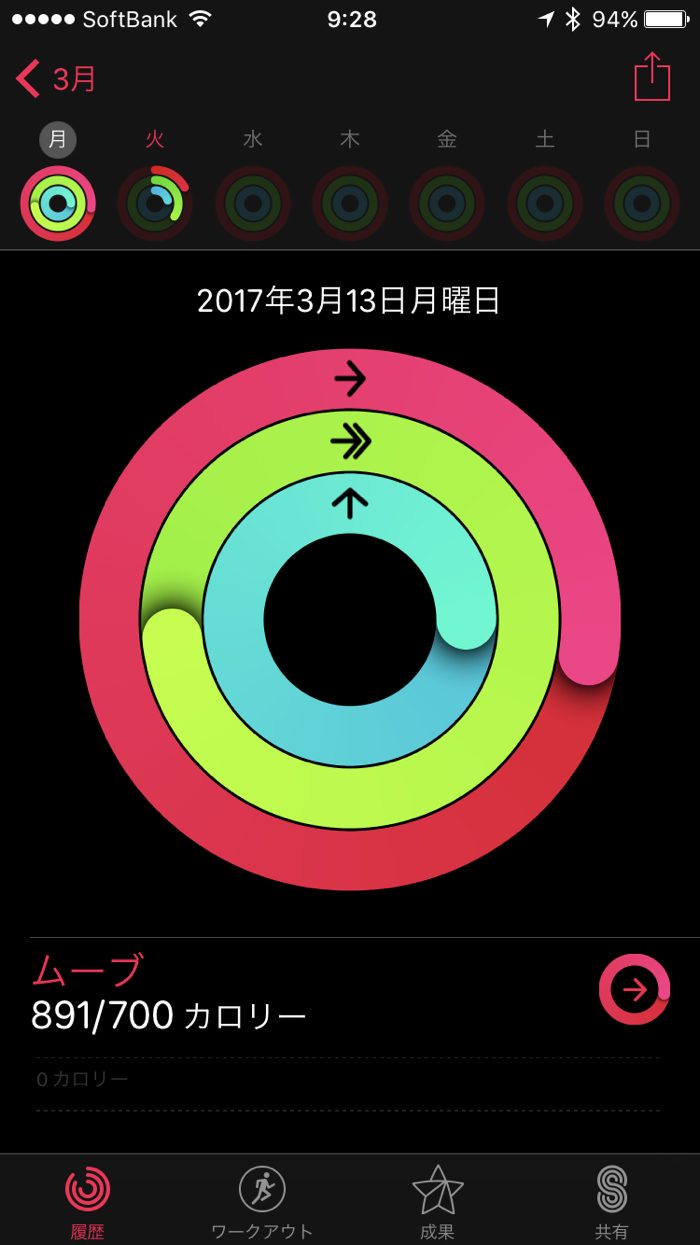Select Wednesday (水) activity rings

(252, 203)
